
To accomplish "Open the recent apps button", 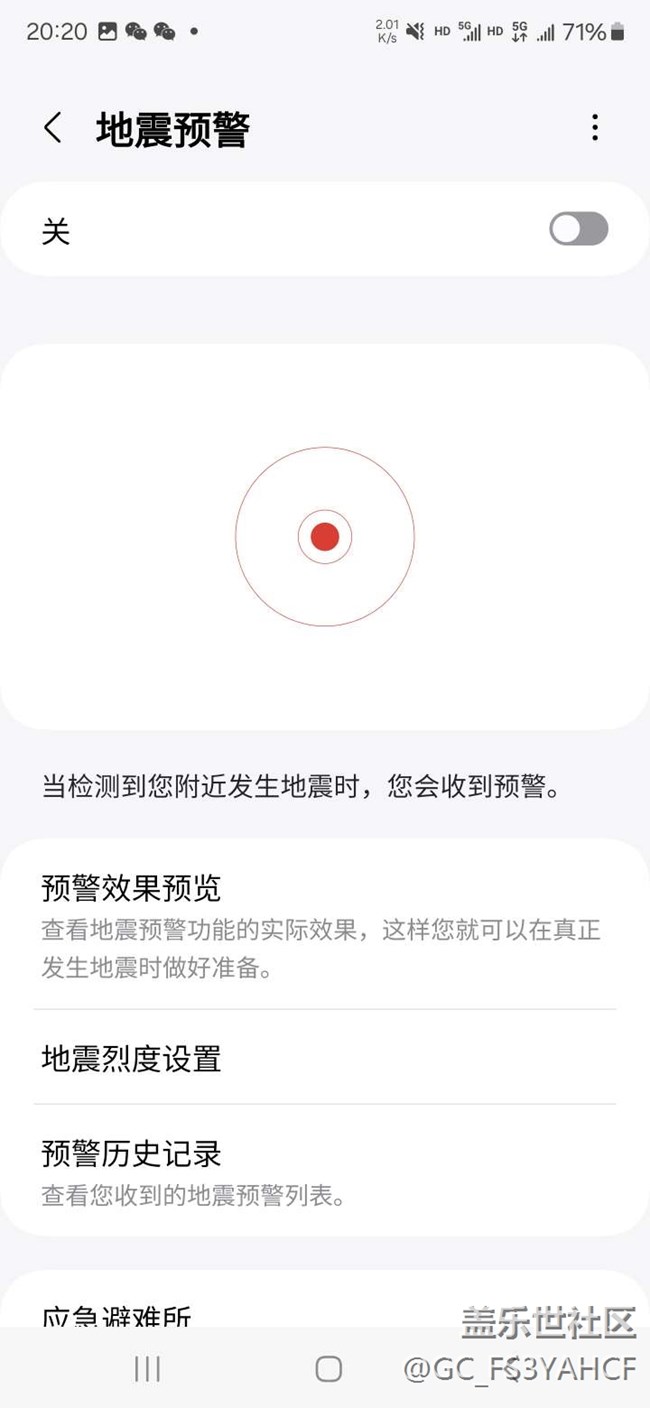I will [x=147, y=1369].
